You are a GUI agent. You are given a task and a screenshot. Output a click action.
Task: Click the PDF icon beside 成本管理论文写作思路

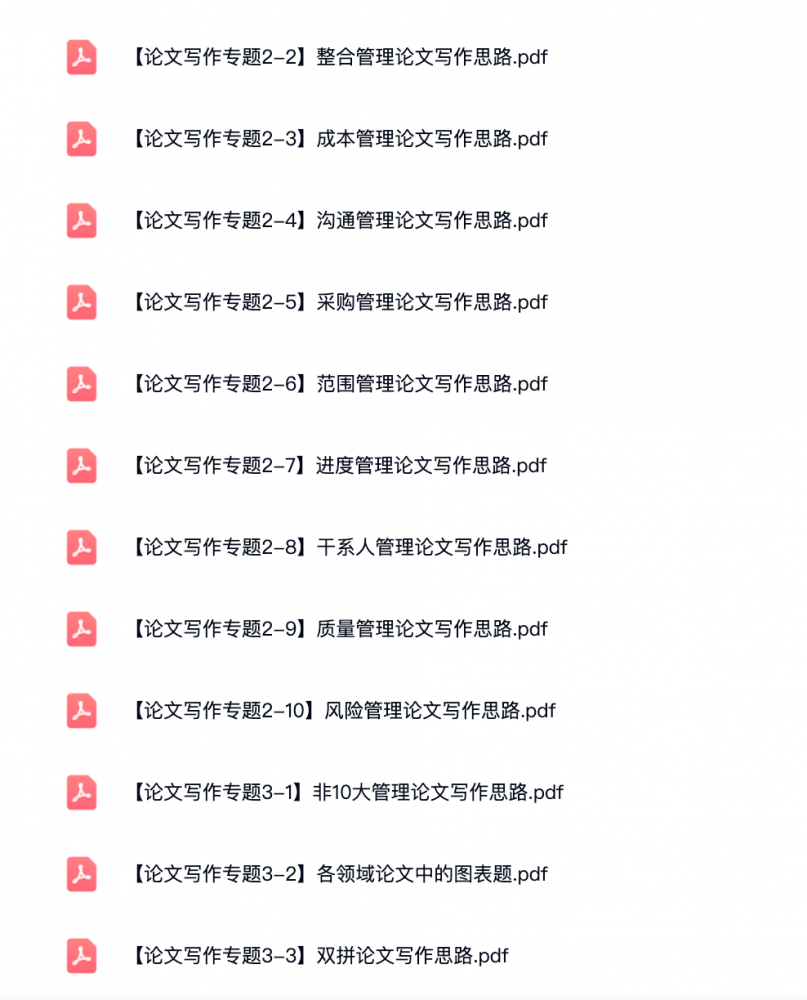tap(81, 139)
